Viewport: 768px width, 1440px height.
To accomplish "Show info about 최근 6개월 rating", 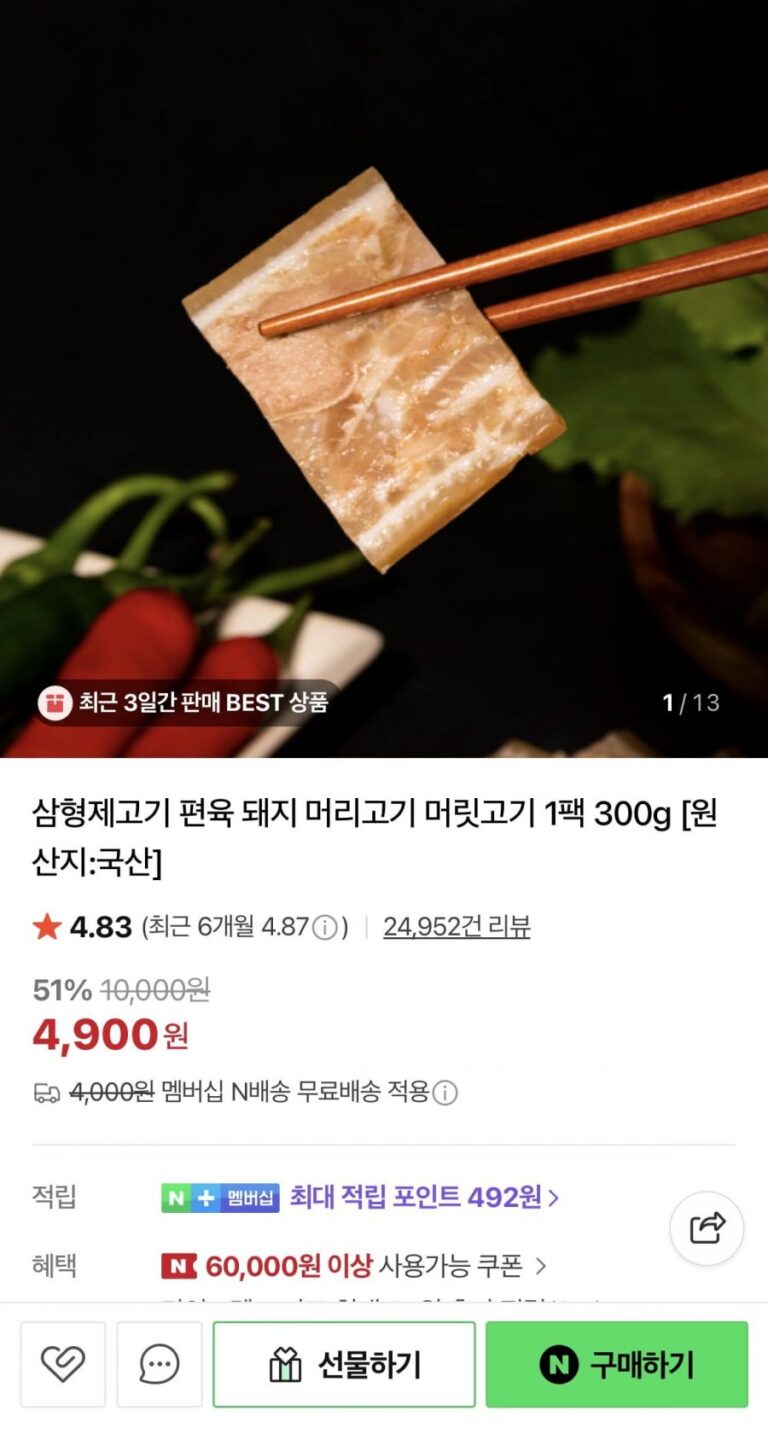I will (325, 928).
